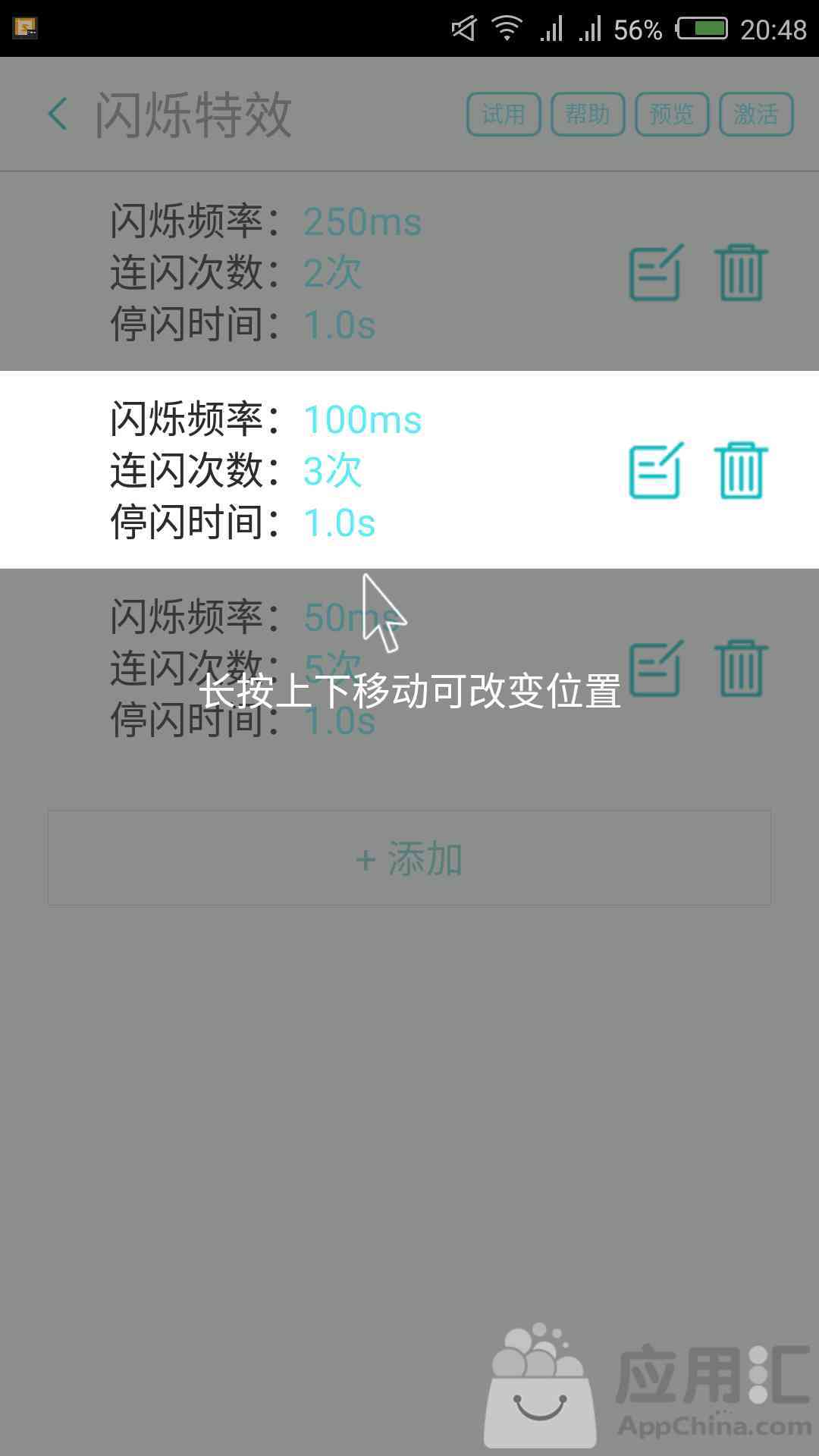Tap the 预览 preview button

coord(672,115)
